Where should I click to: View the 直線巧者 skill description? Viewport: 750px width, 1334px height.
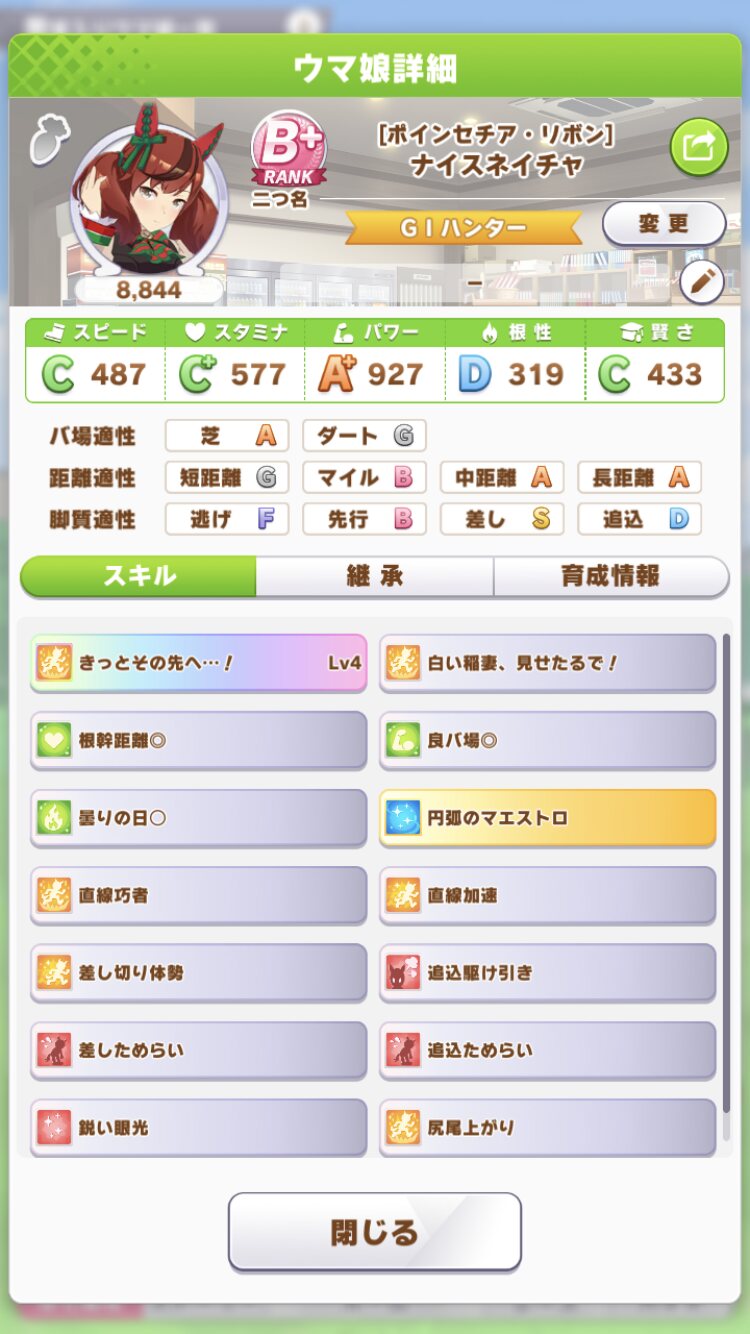tap(198, 895)
